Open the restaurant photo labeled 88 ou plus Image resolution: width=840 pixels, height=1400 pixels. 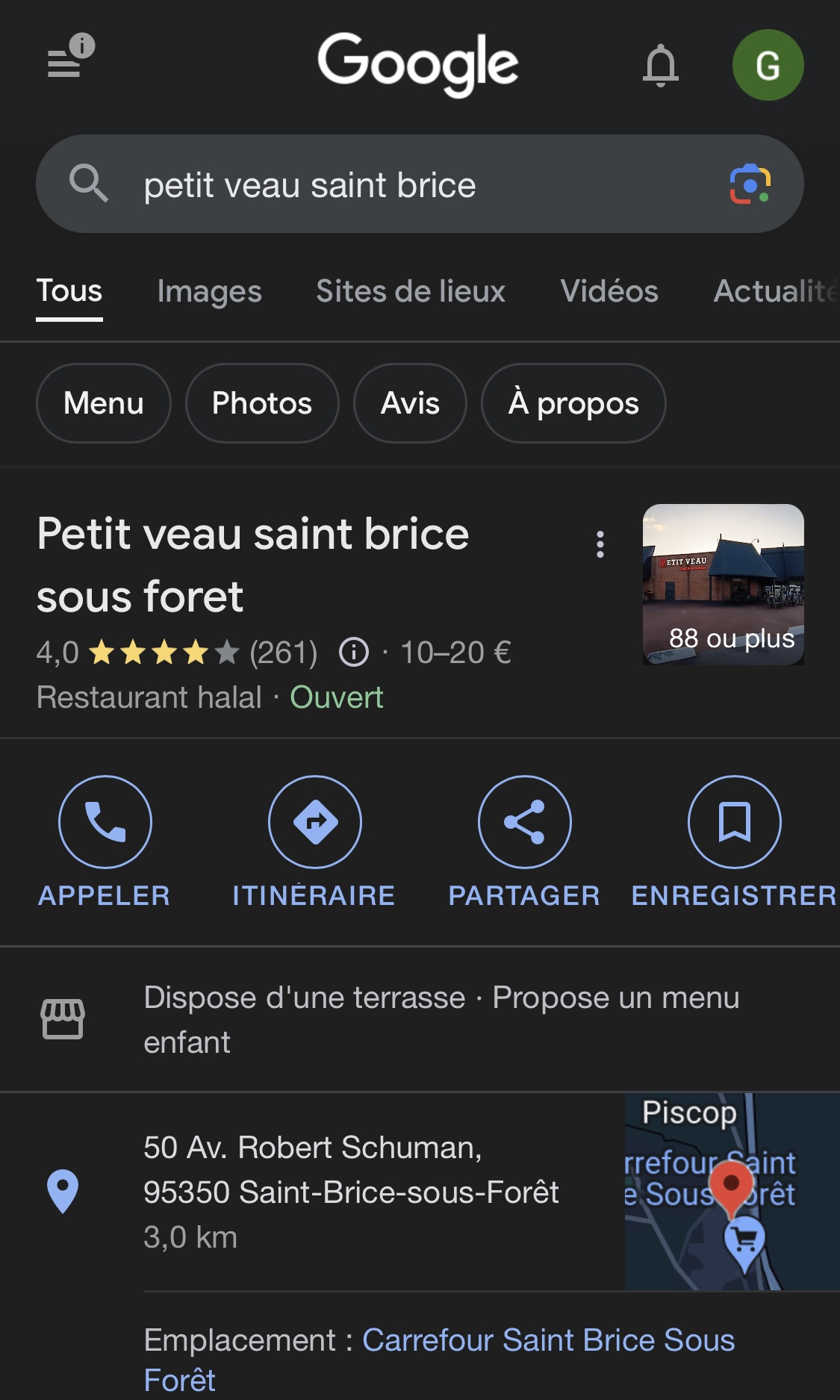point(723,584)
